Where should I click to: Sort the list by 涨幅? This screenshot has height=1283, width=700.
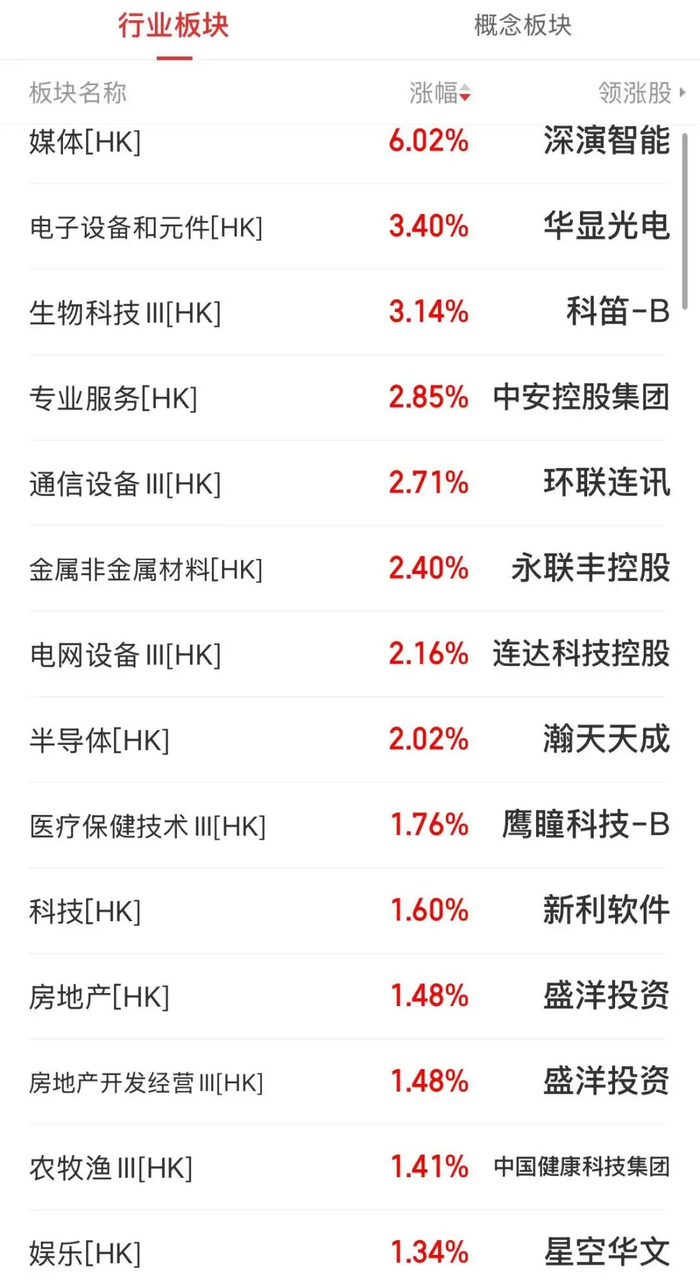coord(440,93)
